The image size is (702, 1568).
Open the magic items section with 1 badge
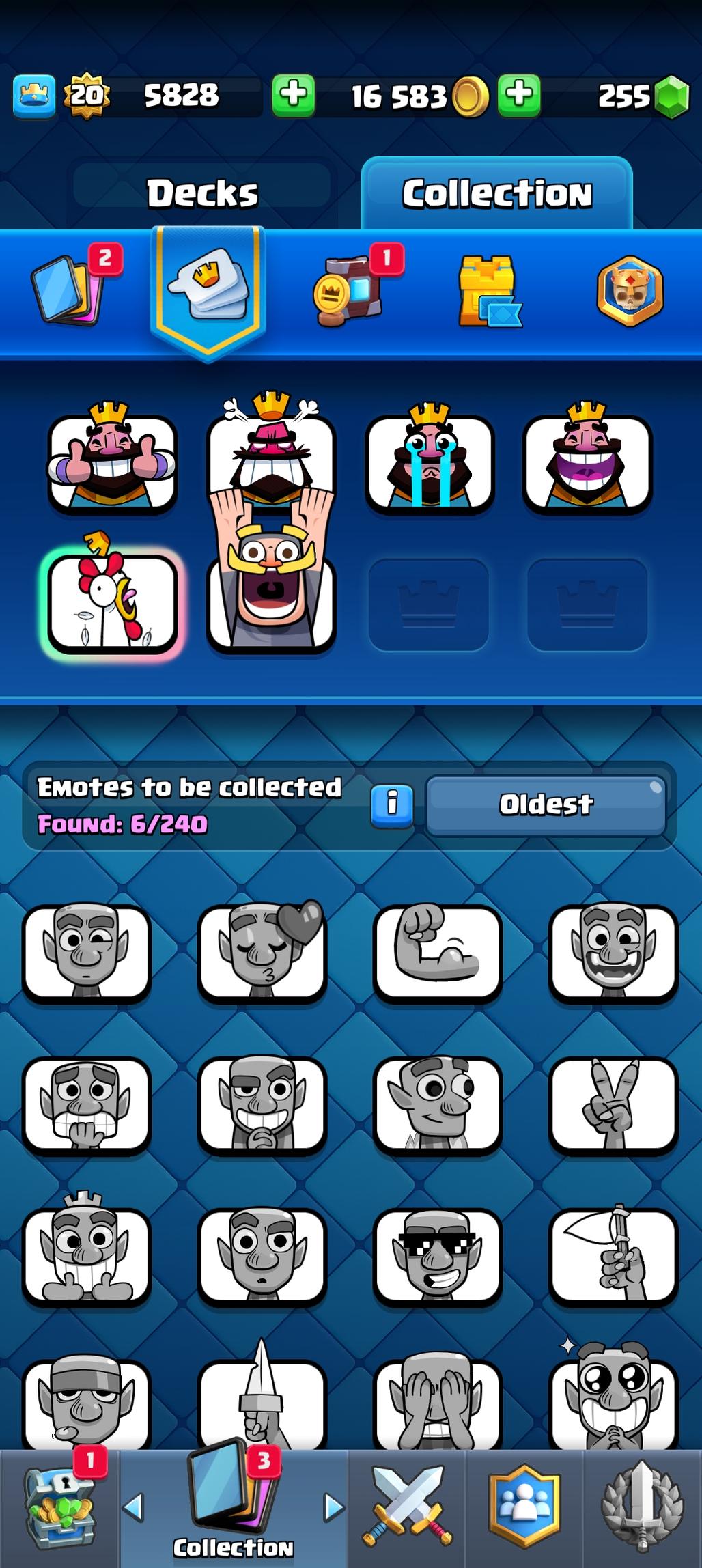tap(348, 290)
